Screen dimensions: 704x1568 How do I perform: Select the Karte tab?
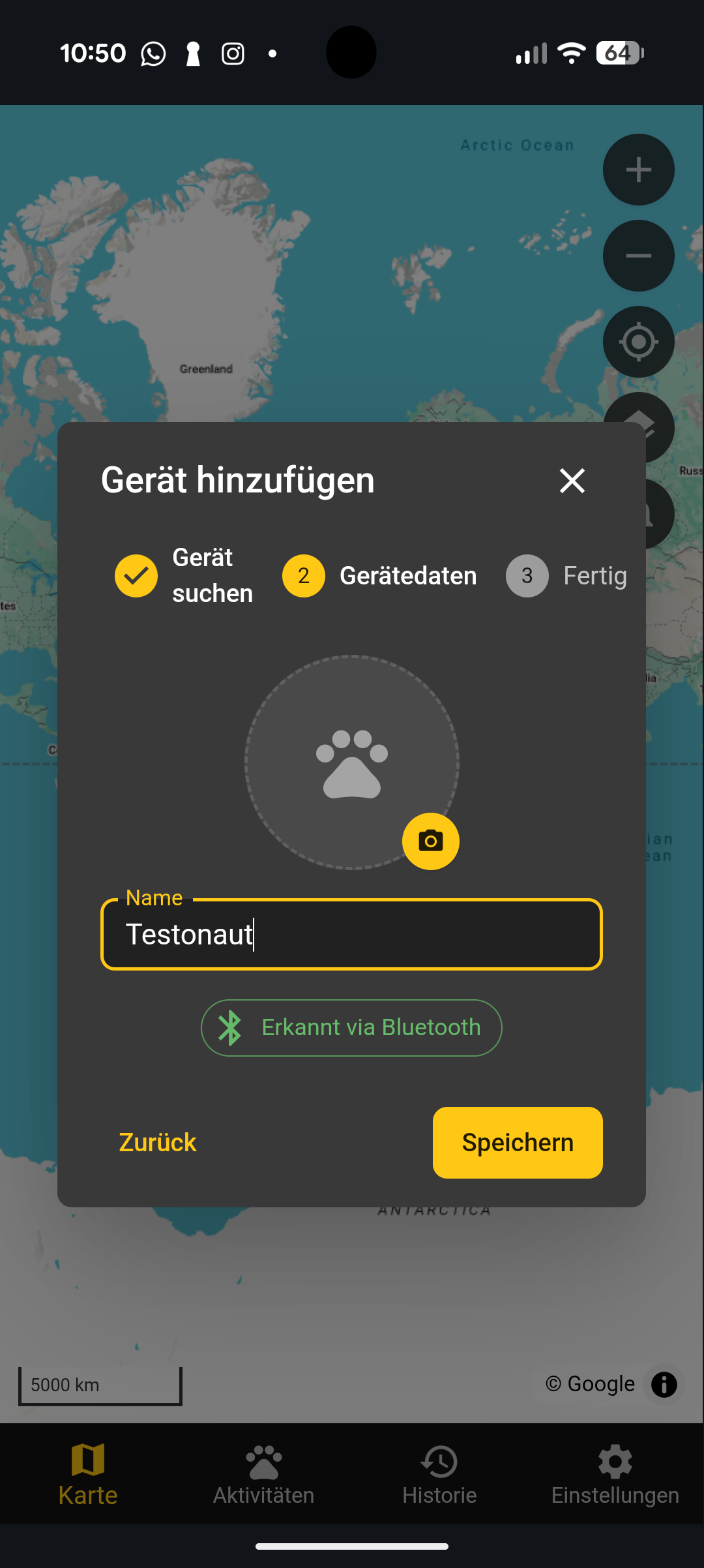pos(88,1475)
